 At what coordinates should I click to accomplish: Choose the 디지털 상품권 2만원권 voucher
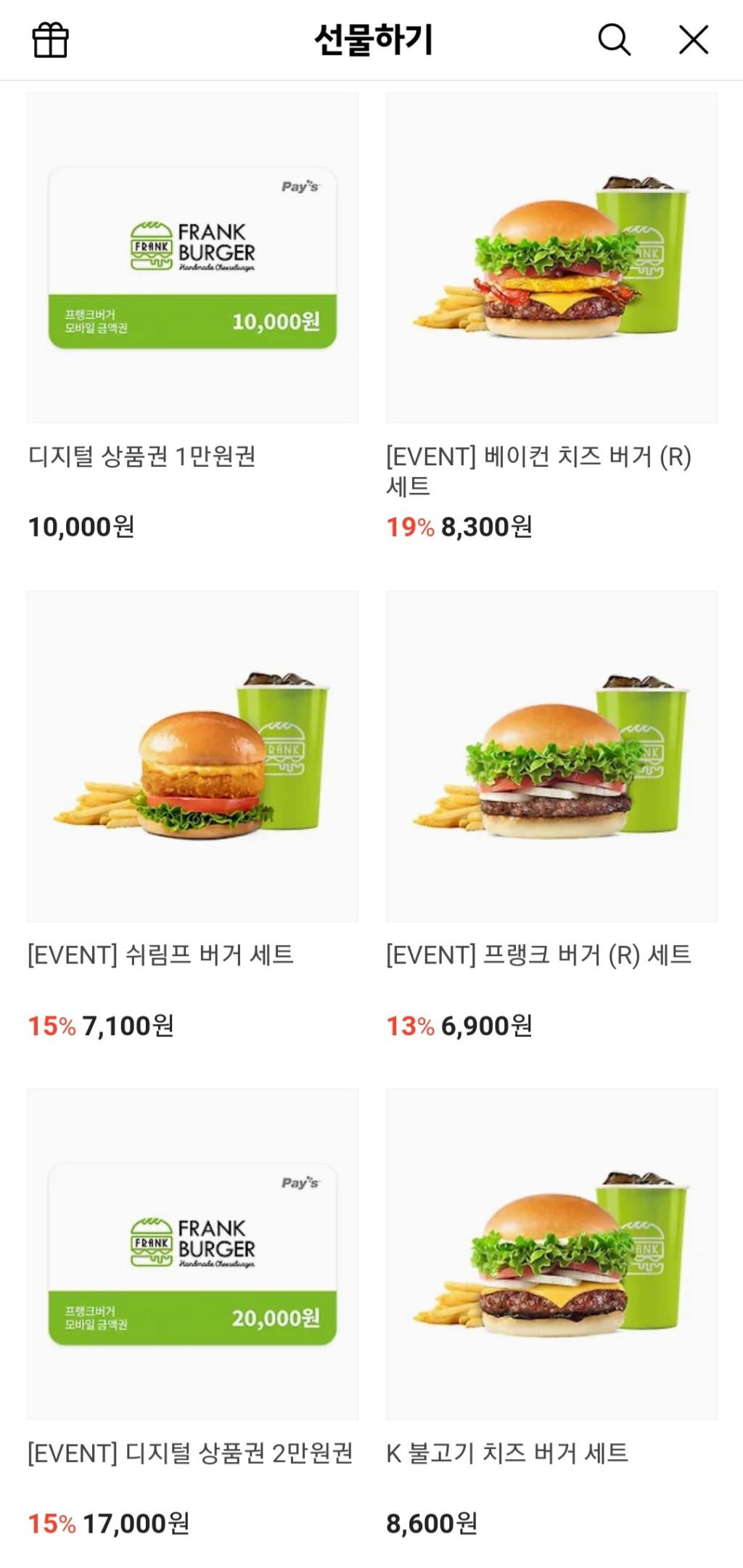(192, 1254)
